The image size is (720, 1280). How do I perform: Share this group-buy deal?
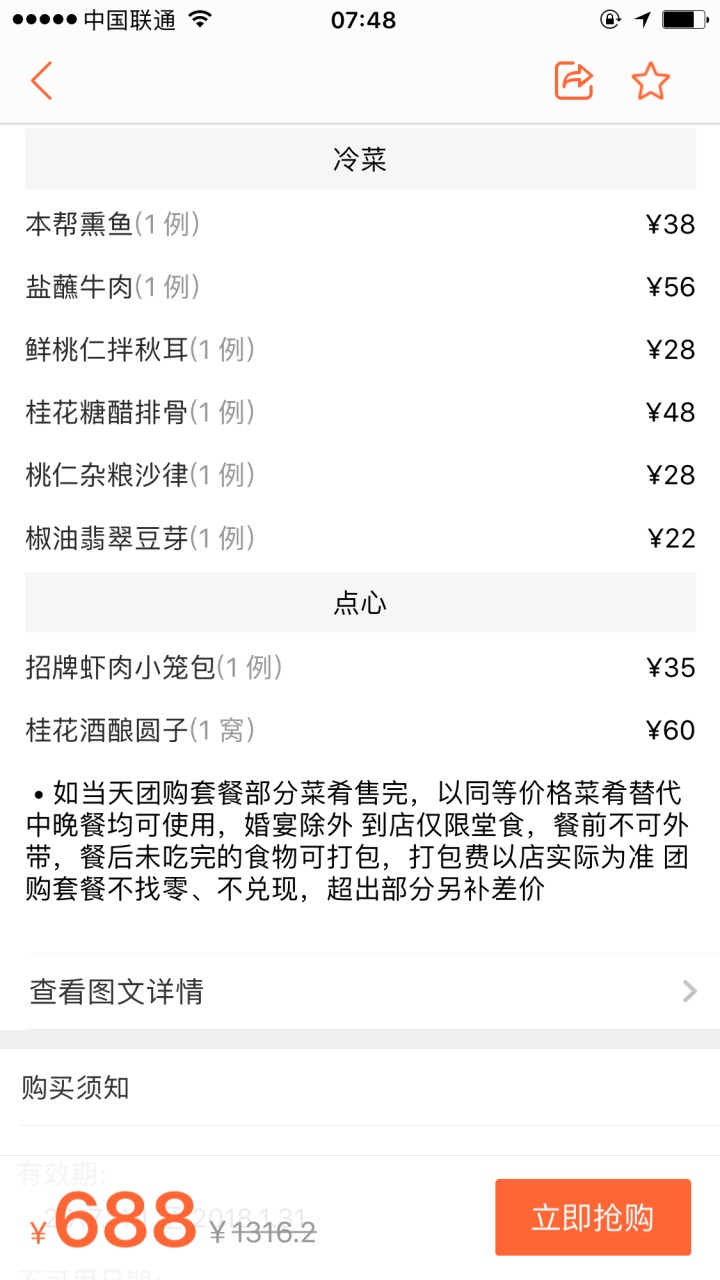point(574,81)
